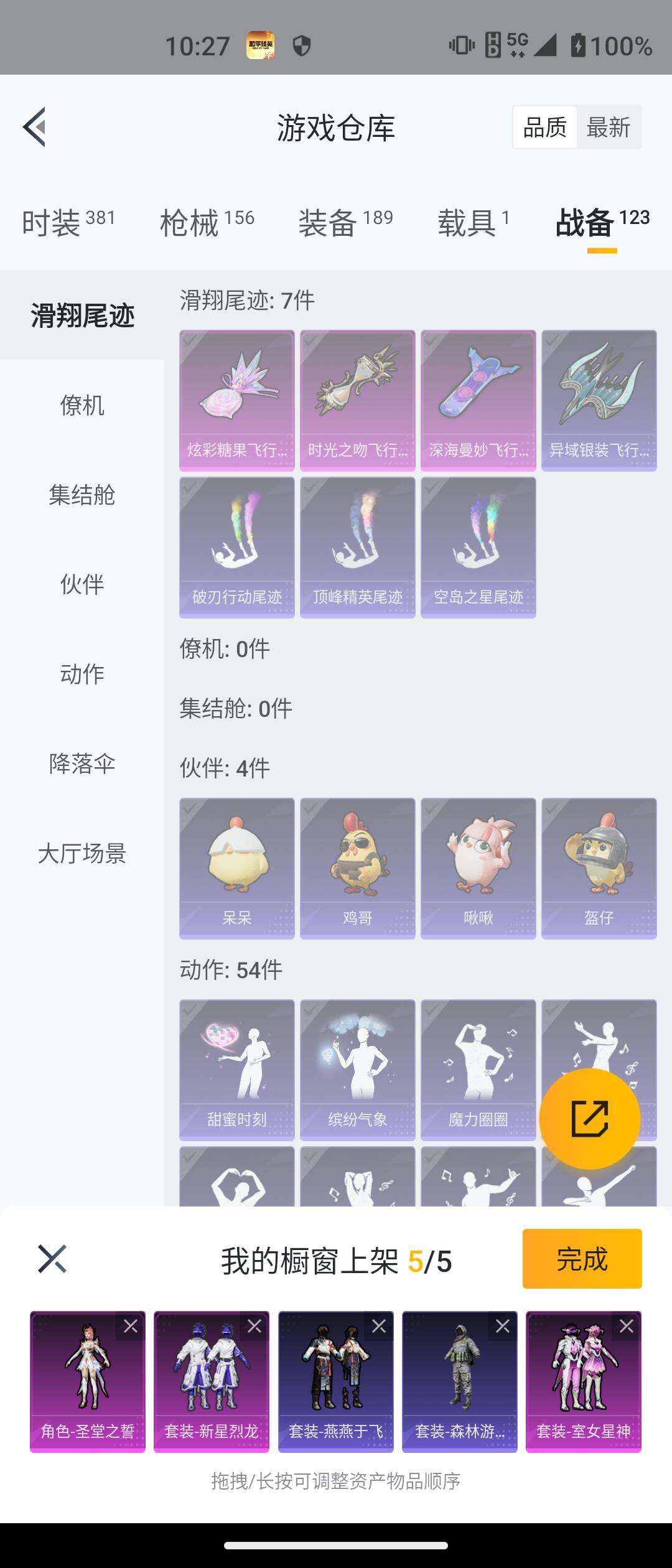Open the orange share floating button

[x=589, y=1119]
